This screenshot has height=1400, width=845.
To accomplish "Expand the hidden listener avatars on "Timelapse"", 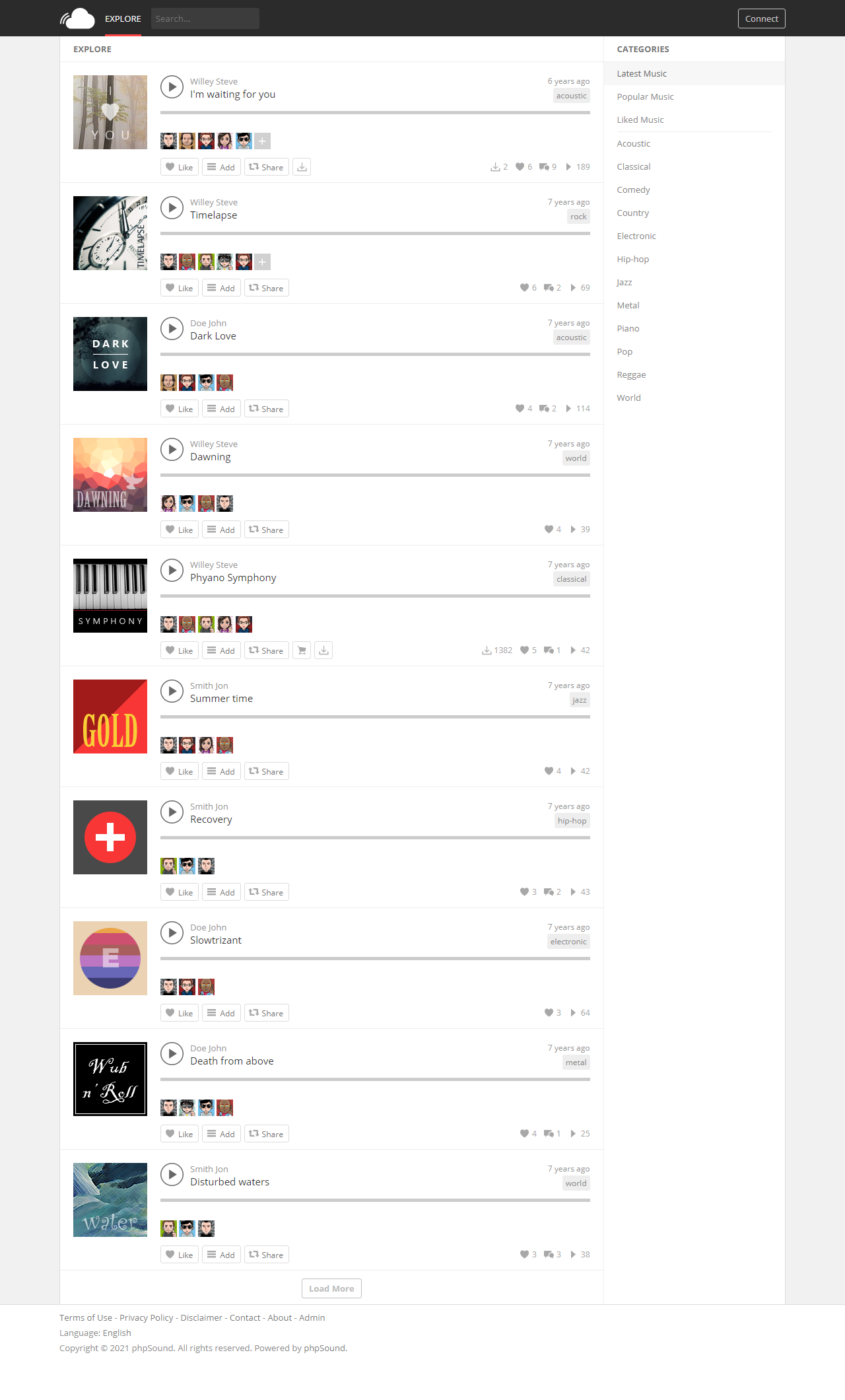I will tap(261, 262).
